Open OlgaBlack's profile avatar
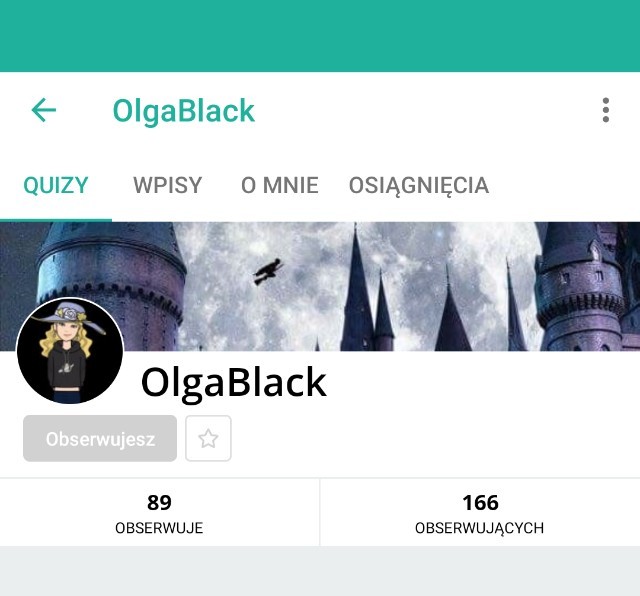Screen dimensions: 640x596 70,351
